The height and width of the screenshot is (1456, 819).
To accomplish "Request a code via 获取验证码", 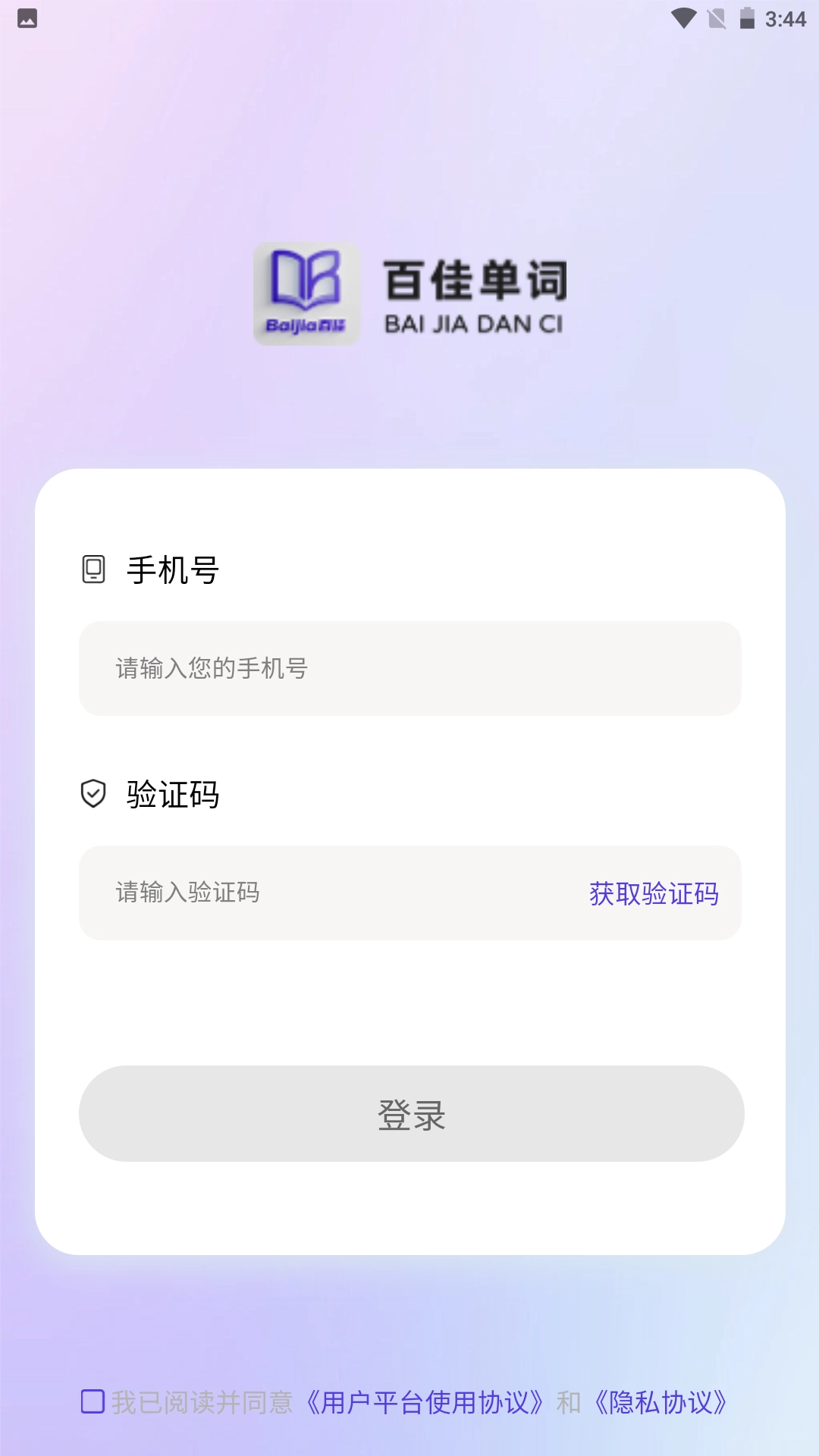I will 654,893.
